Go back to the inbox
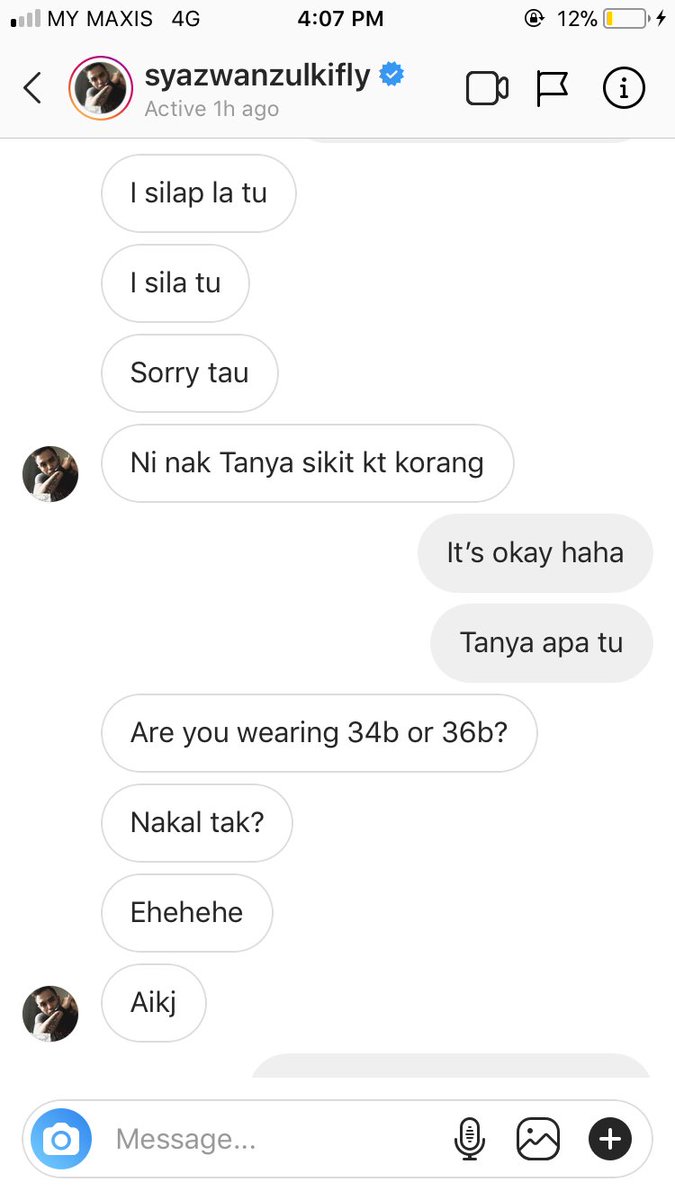The width and height of the screenshot is (675, 1200). point(33,89)
